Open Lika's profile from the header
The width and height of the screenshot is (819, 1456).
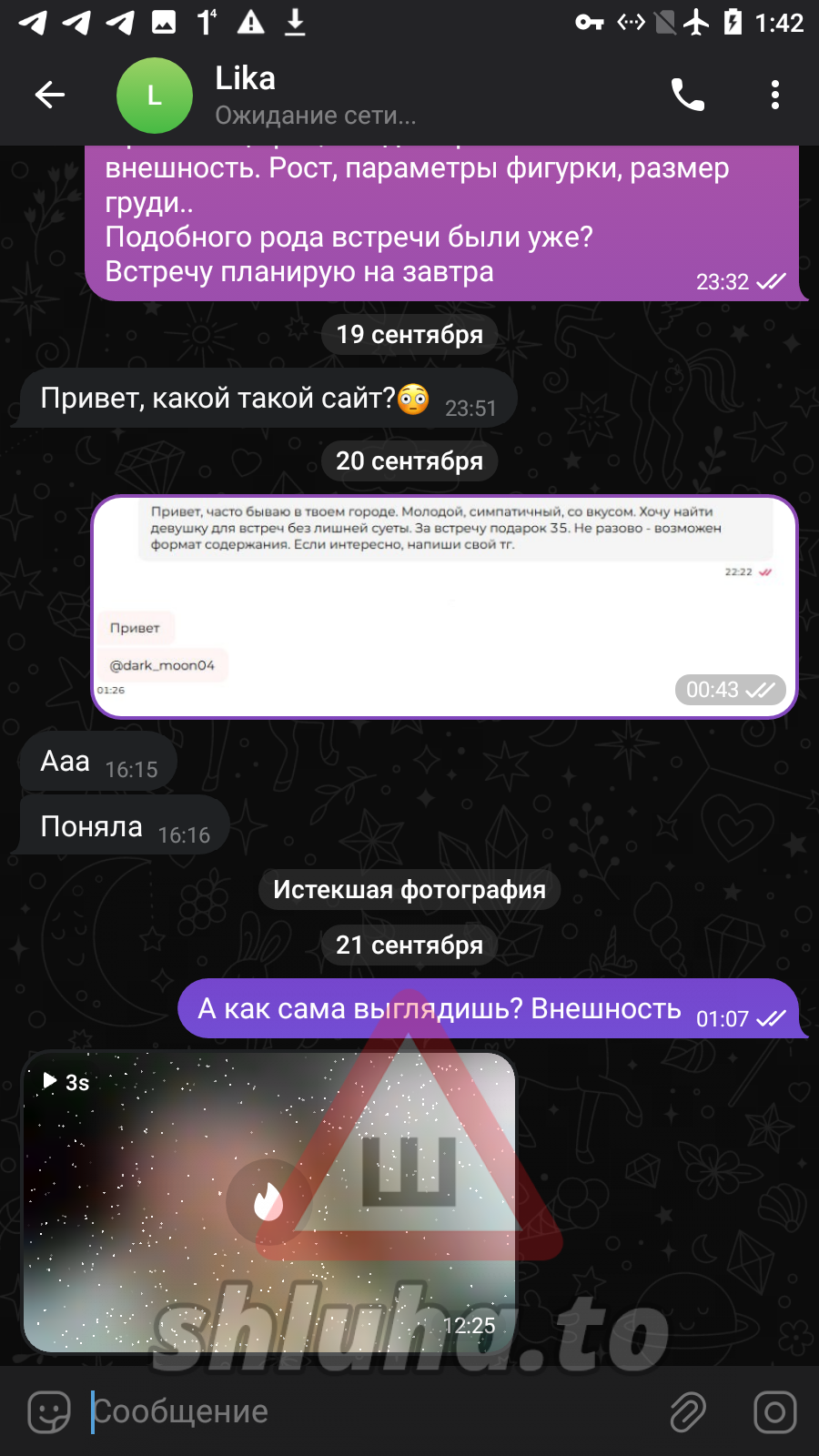pyautogui.click(x=273, y=95)
